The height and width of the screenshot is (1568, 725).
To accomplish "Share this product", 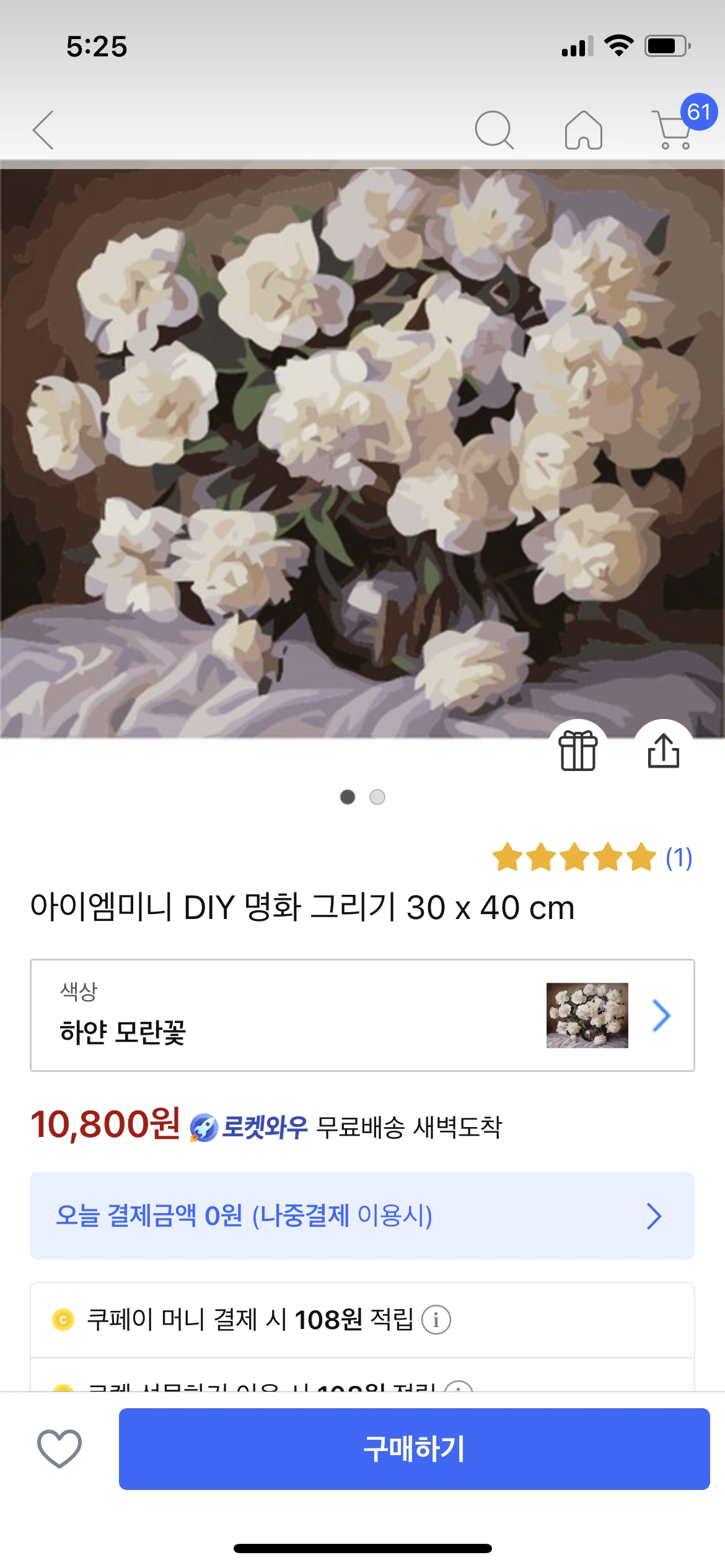I will 663,751.
